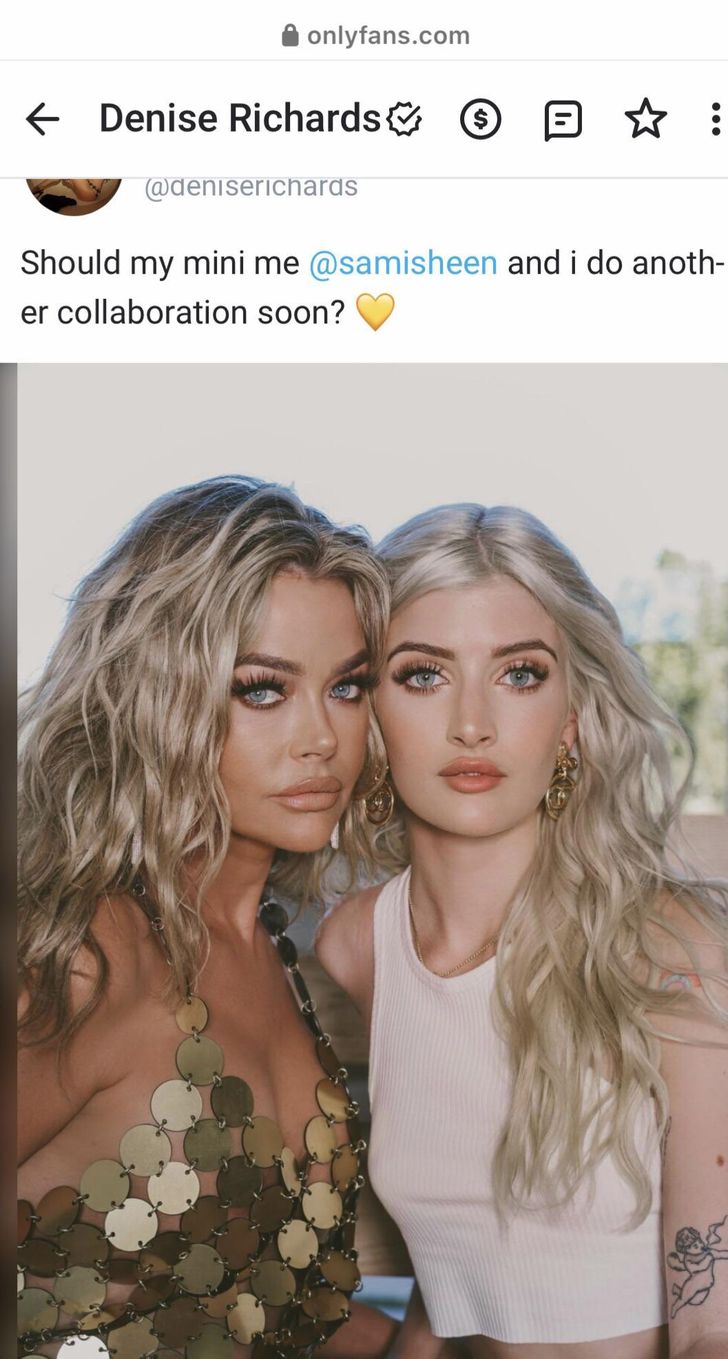Tap the onlyfans.com address bar

point(376,36)
